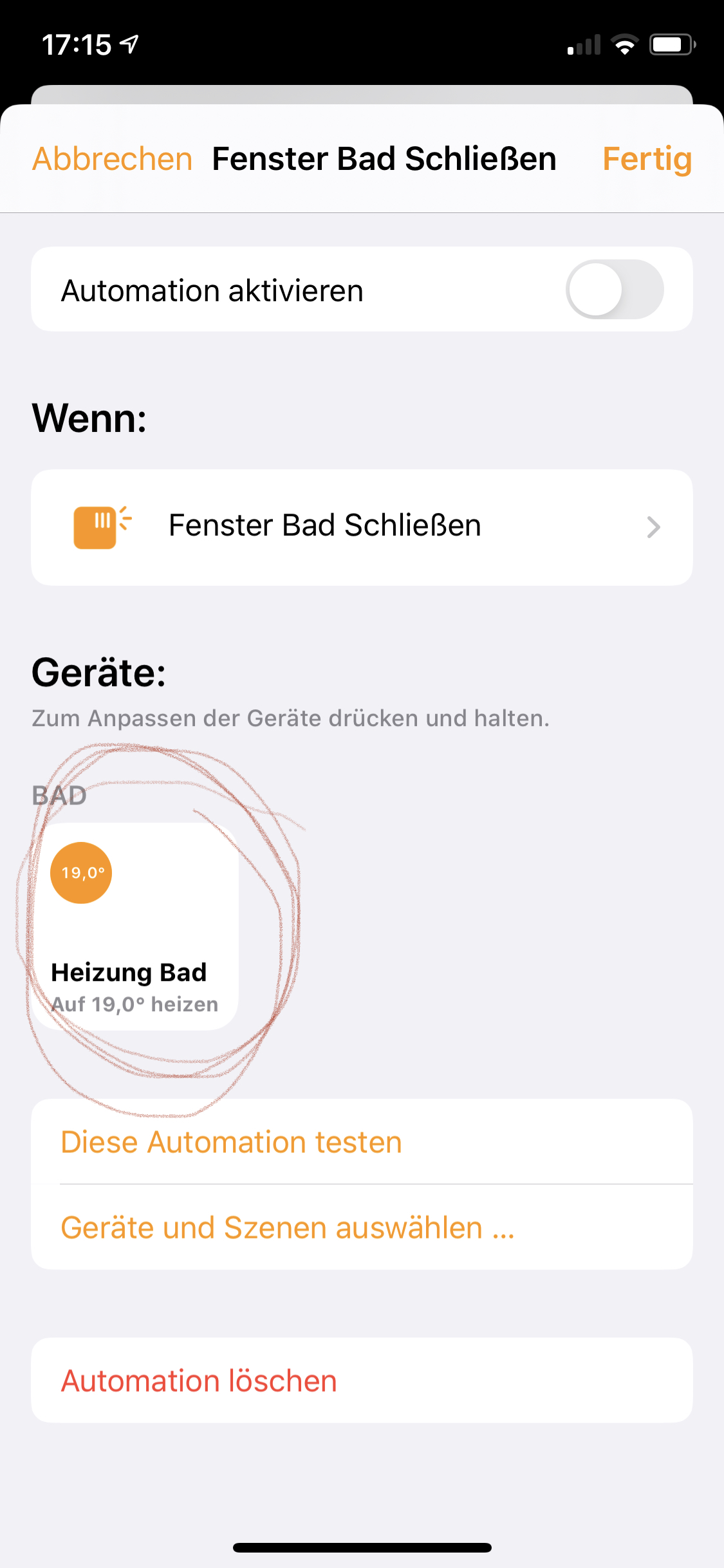Select the Heizung Bad device tile
724x1568 pixels.
pyautogui.click(x=136, y=927)
